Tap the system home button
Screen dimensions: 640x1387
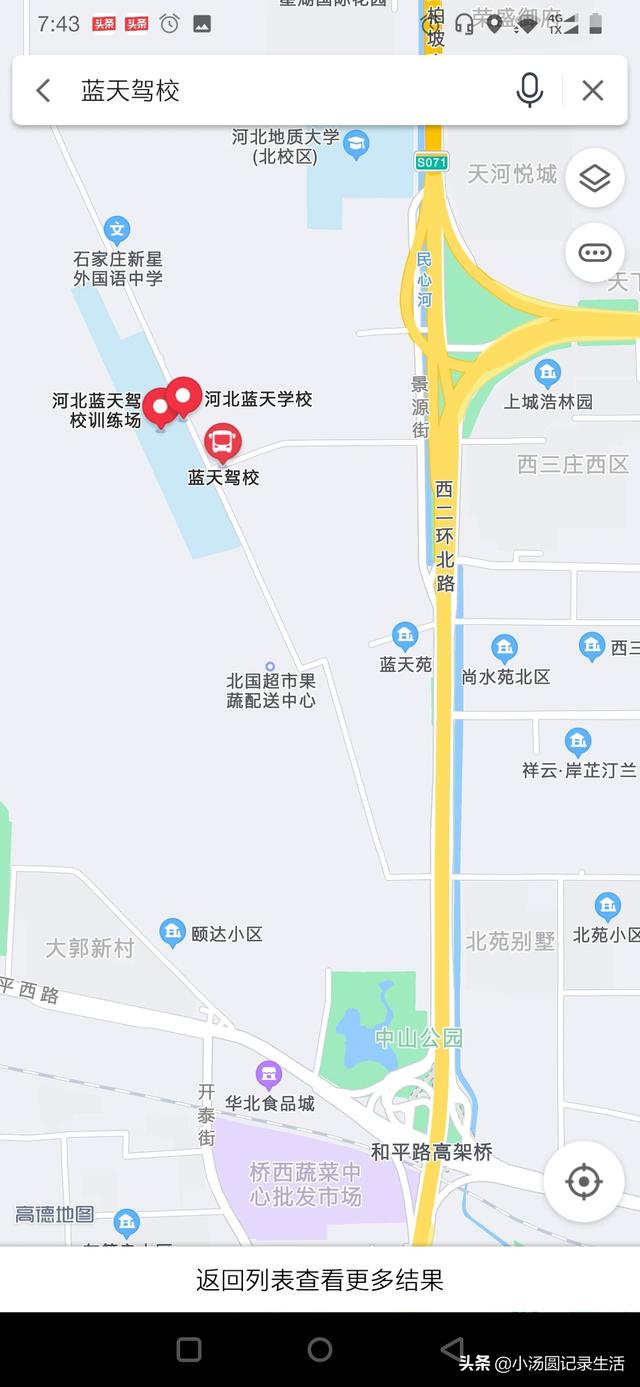[x=320, y=1349]
